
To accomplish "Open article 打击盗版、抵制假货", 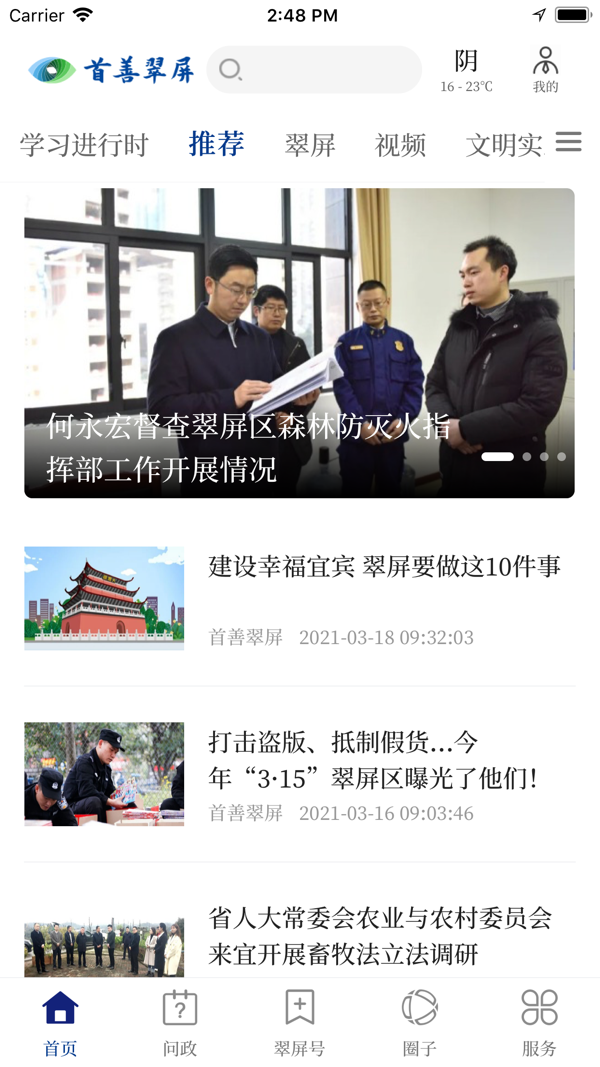I will (373, 760).
